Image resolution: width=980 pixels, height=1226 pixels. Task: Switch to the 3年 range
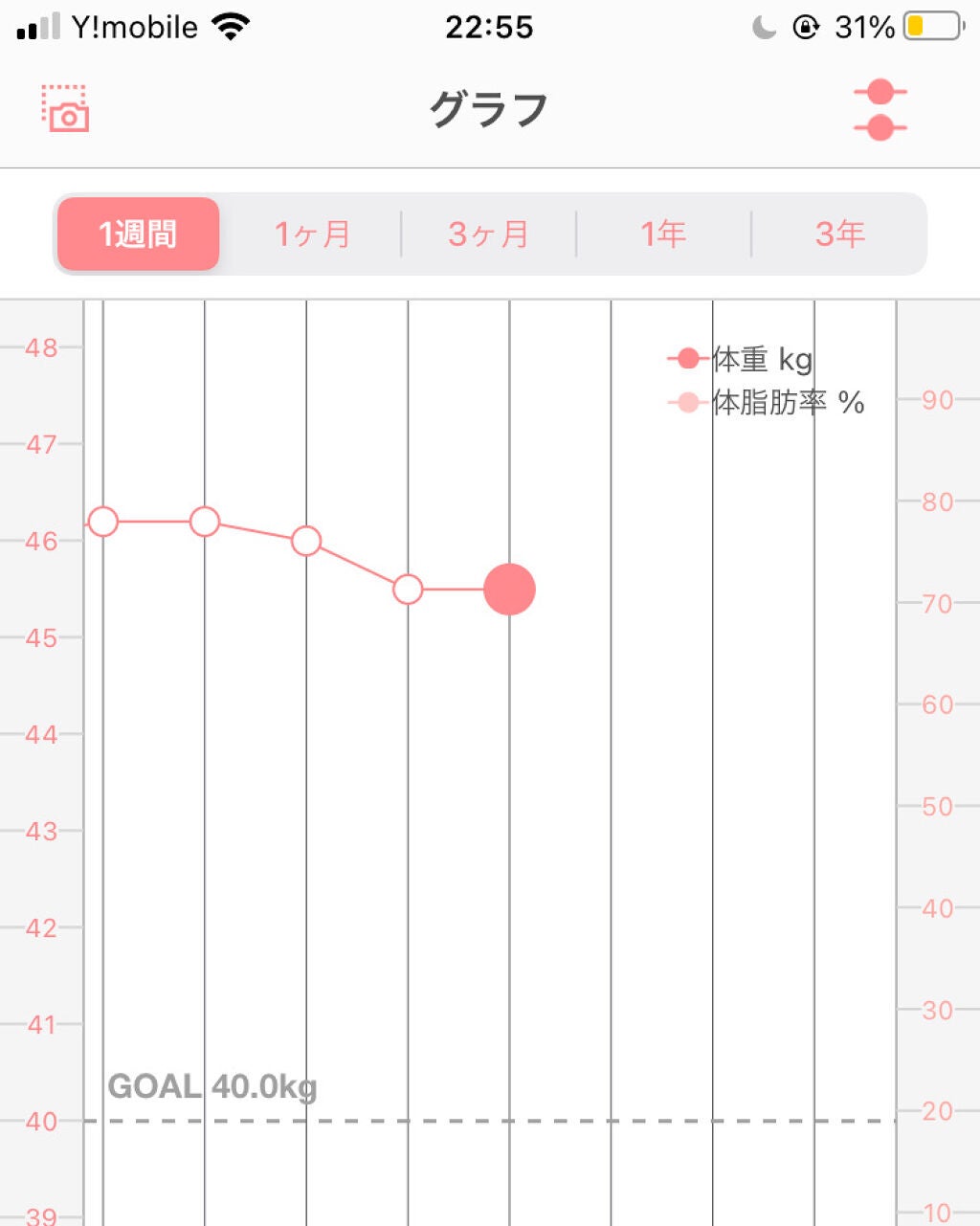[x=840, y=234]
